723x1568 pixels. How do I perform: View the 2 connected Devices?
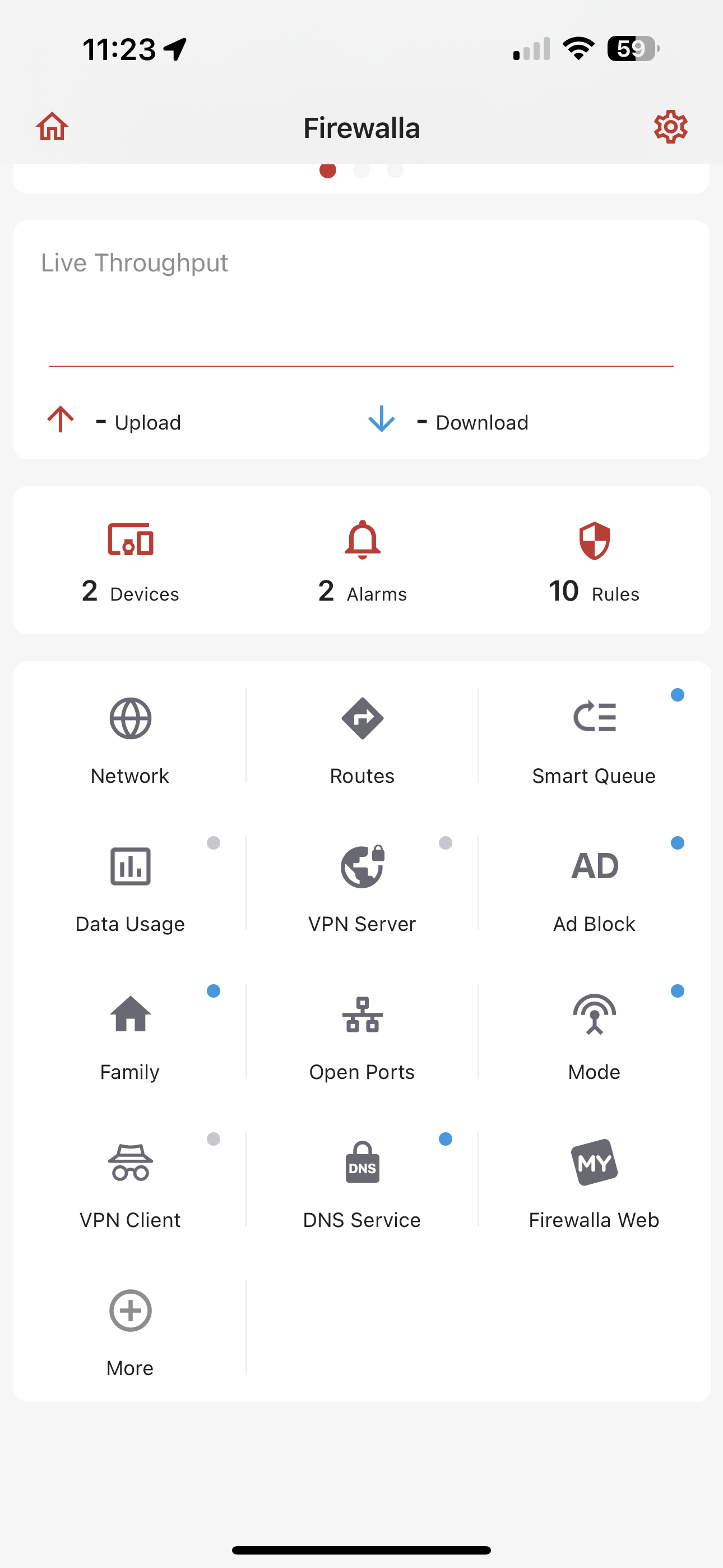coord(130,561)
